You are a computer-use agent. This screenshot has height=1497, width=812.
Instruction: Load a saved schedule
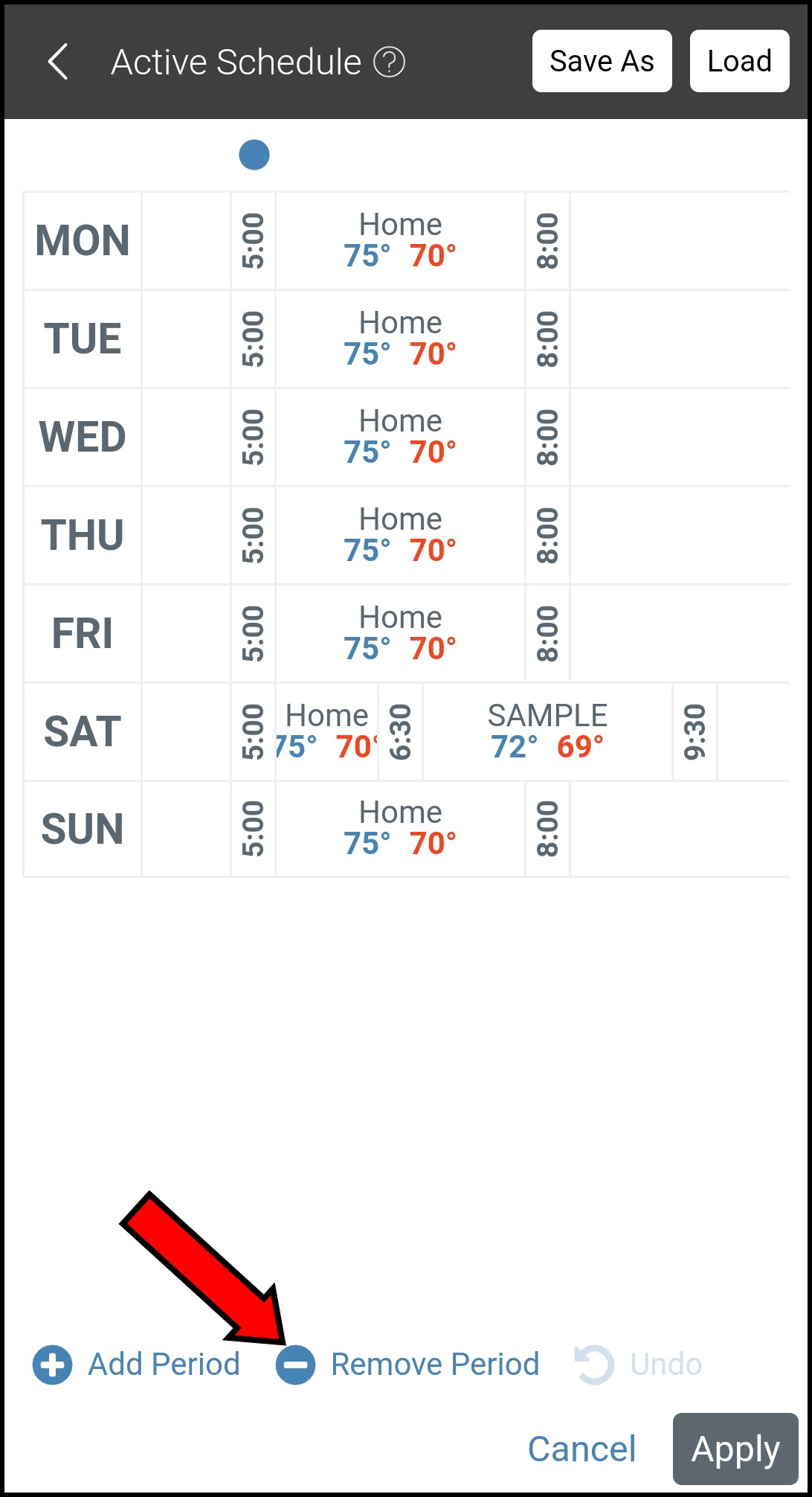tap(739, 62)
